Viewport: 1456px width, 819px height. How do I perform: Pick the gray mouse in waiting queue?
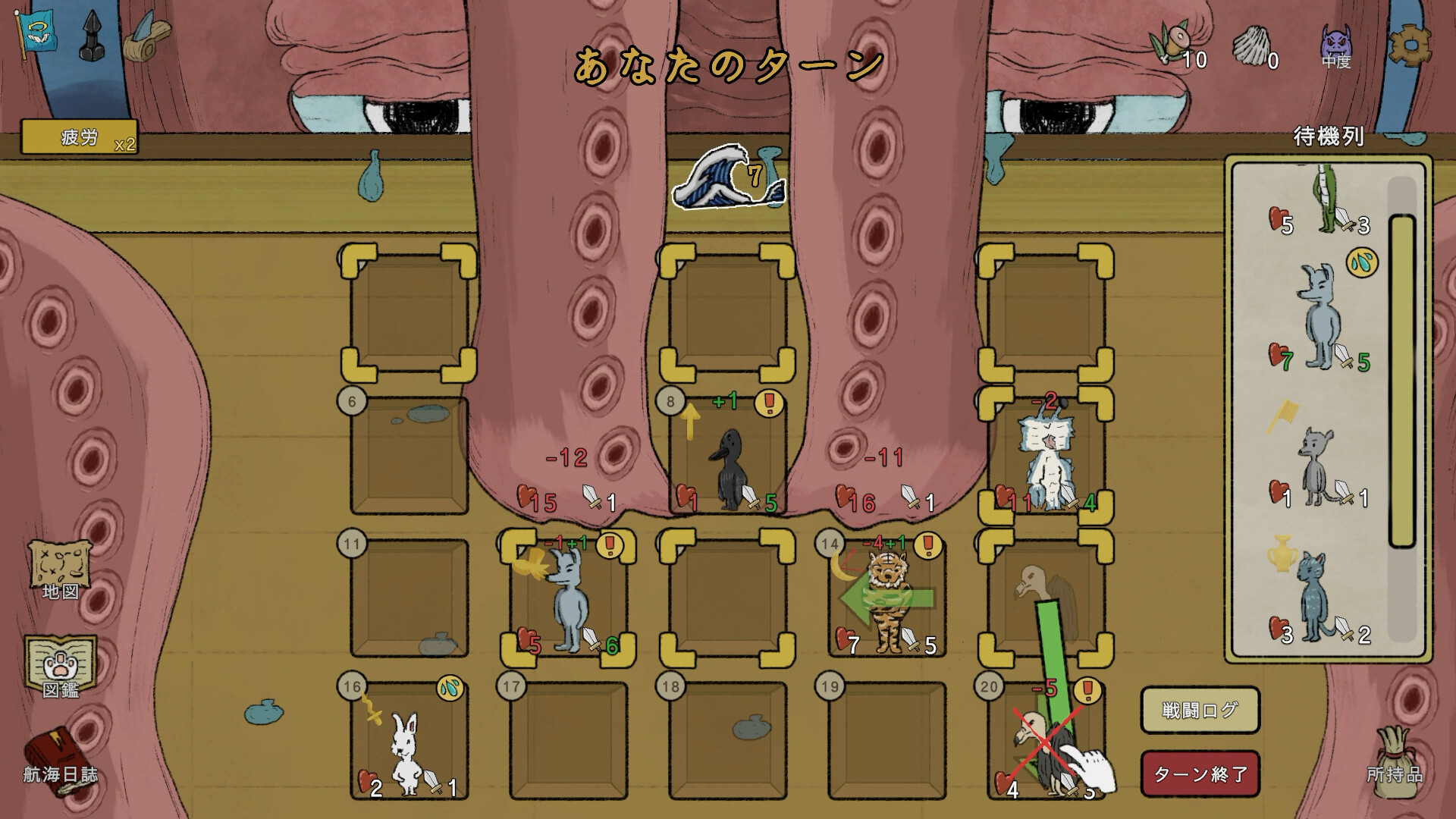tap(1318, 466)
